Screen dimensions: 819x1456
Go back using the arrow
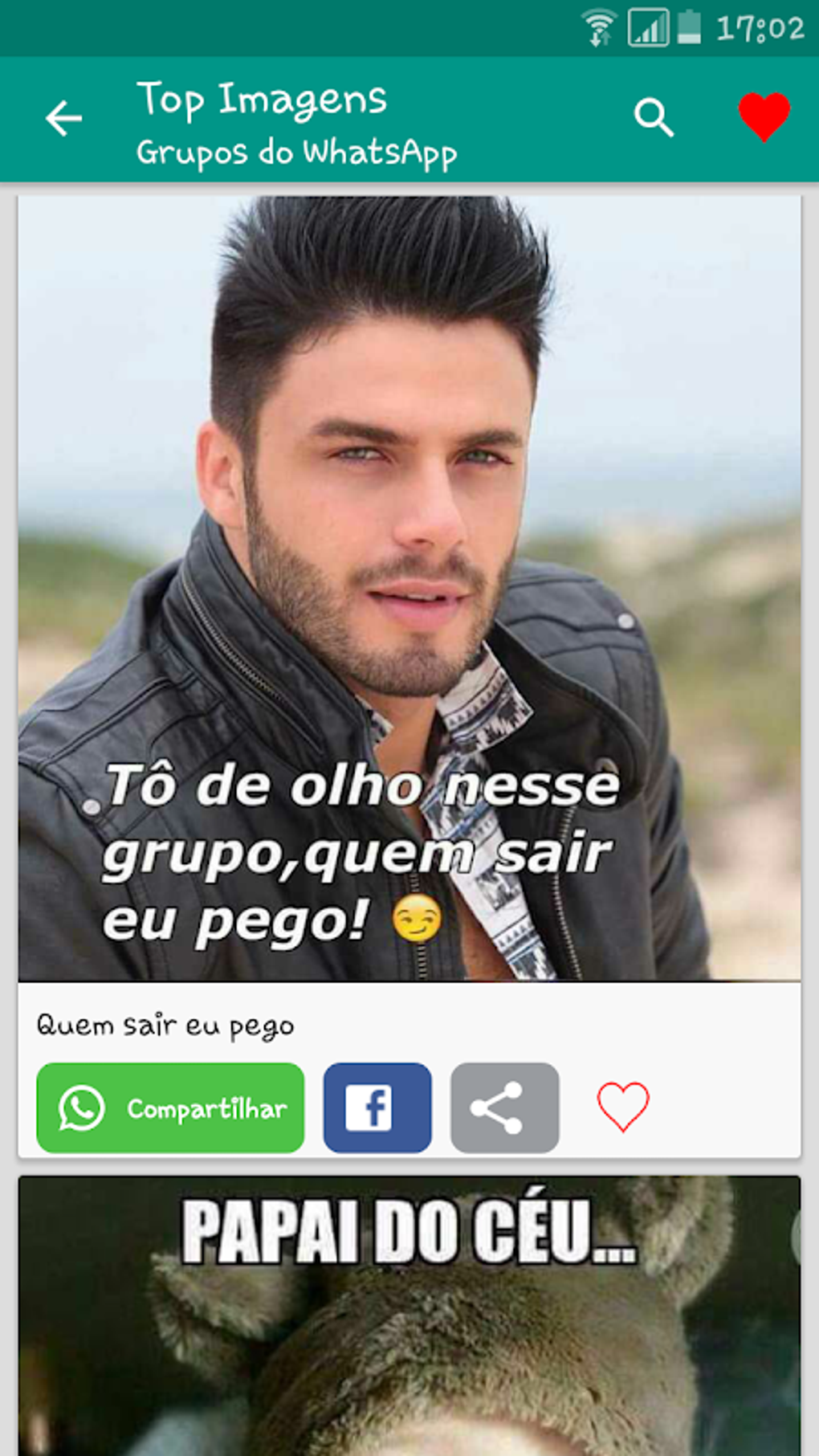click(x=63, y=119)
